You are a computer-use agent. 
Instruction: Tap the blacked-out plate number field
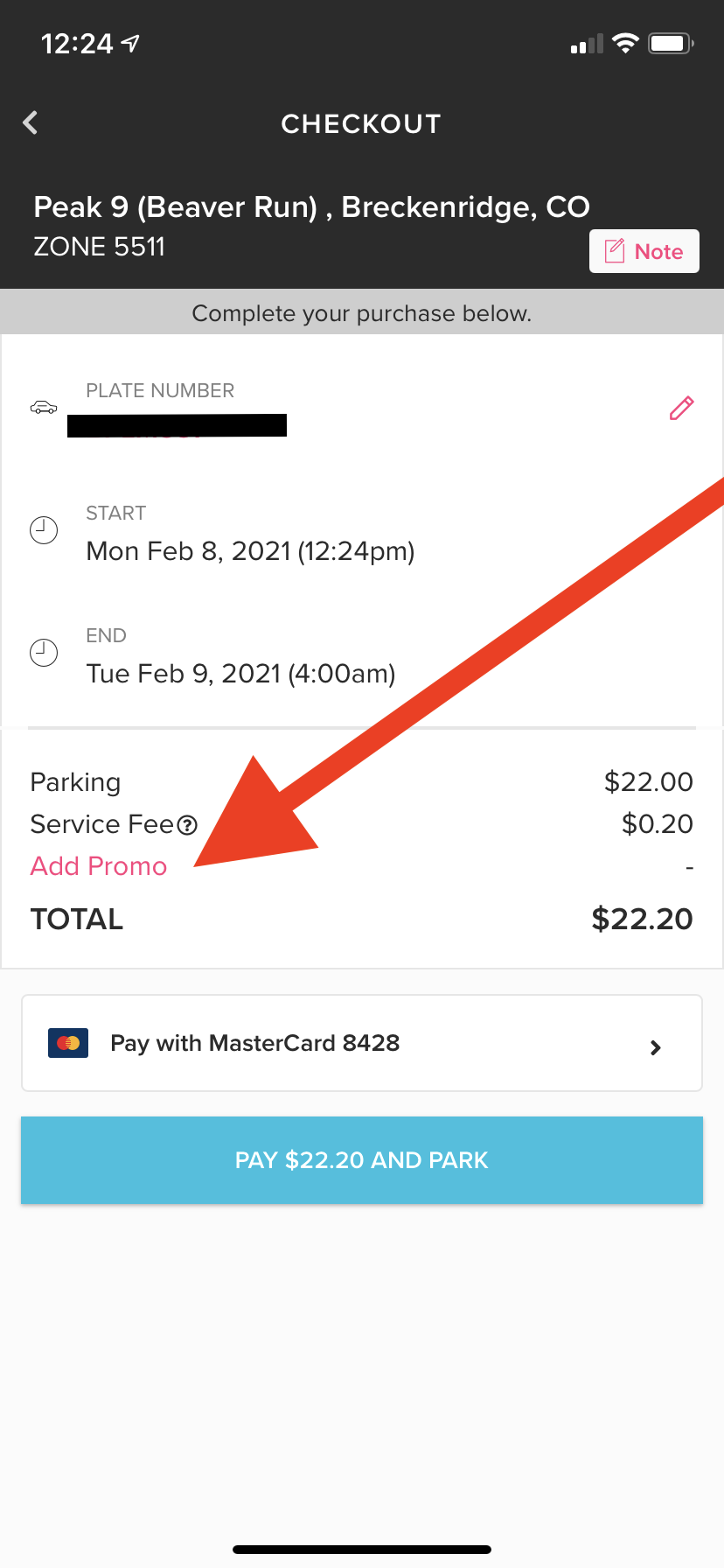click(x=177, y=425)
